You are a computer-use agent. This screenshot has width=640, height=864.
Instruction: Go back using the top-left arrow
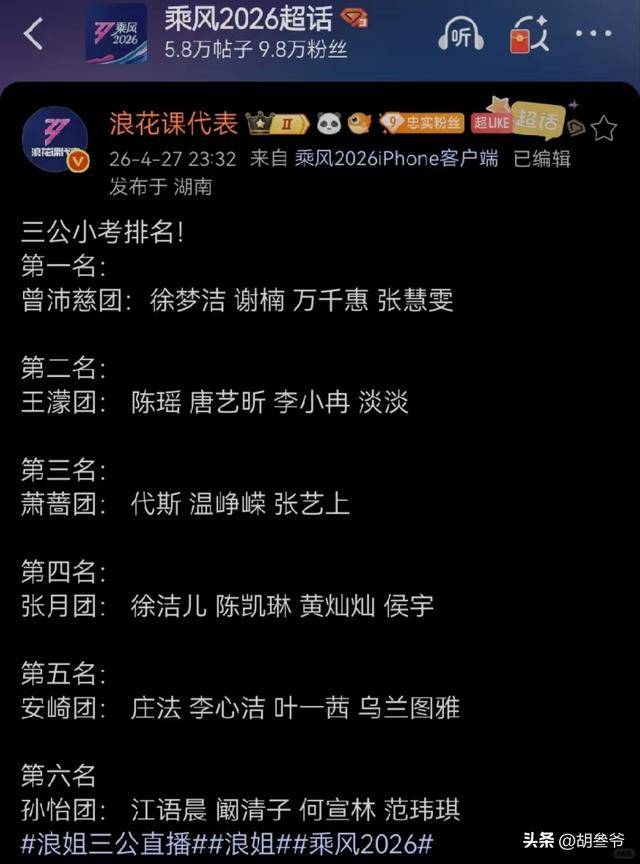(34, 33)
